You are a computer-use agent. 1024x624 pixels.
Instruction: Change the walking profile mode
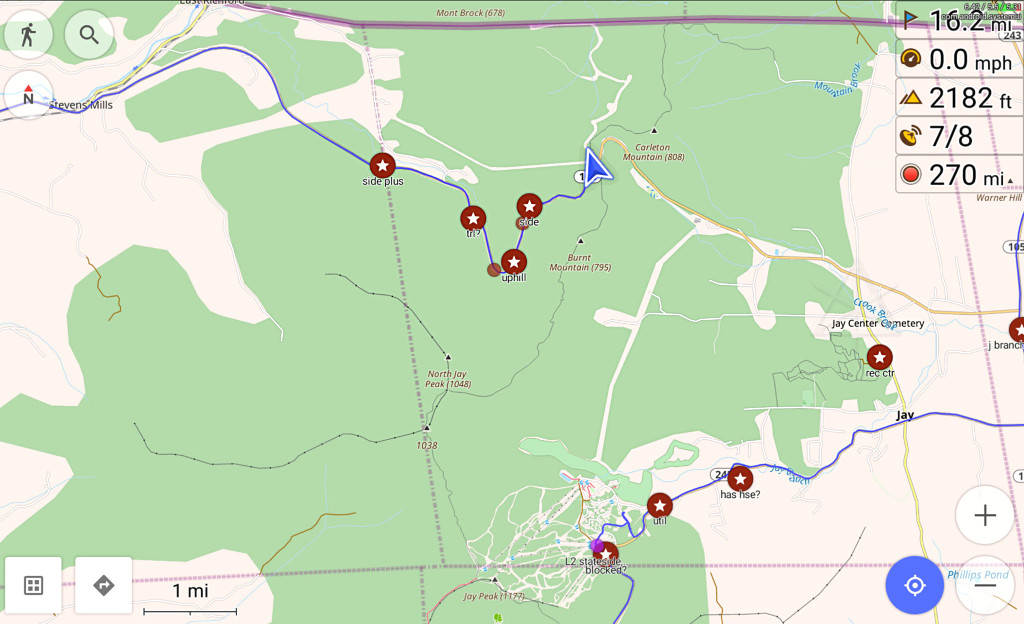(28, 35)
